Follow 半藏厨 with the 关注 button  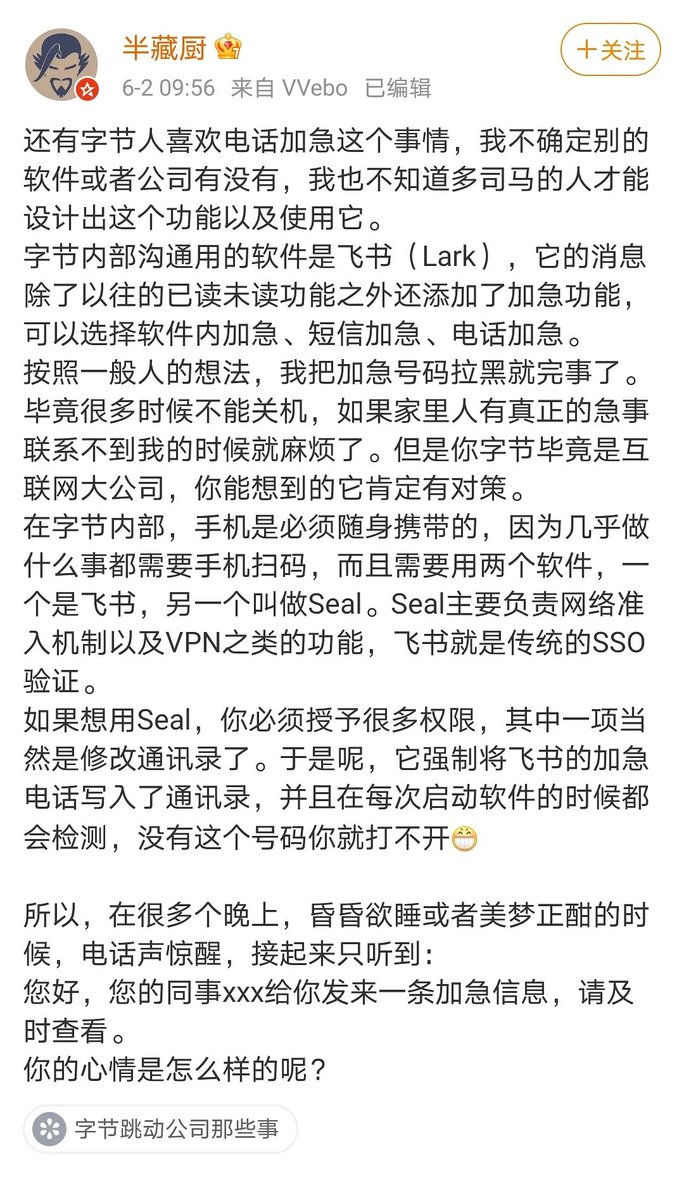(610, 51)
